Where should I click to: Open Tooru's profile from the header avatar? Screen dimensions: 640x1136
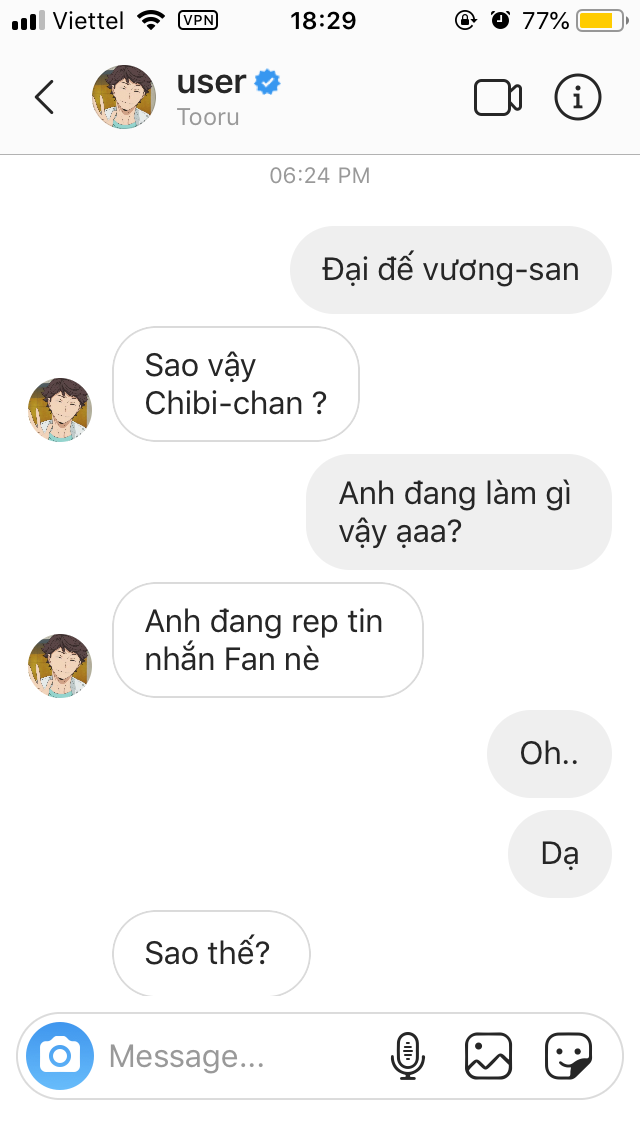tap(124, 97)
